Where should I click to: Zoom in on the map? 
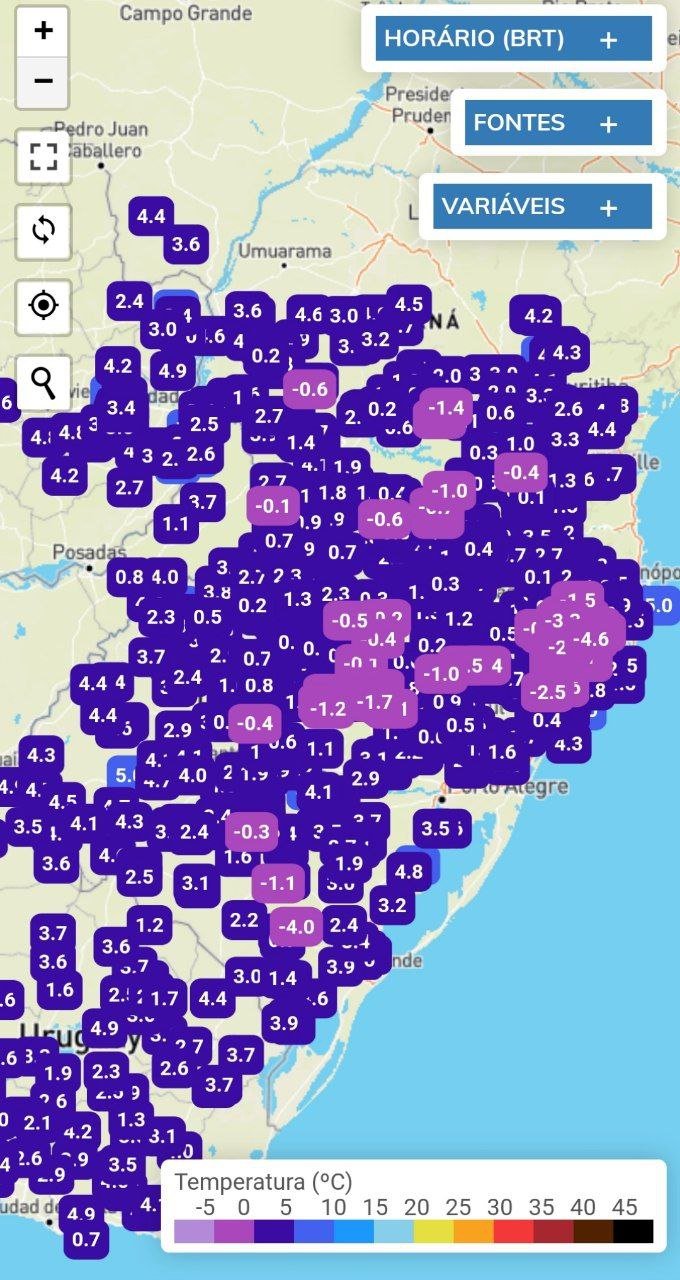(43, 31)
